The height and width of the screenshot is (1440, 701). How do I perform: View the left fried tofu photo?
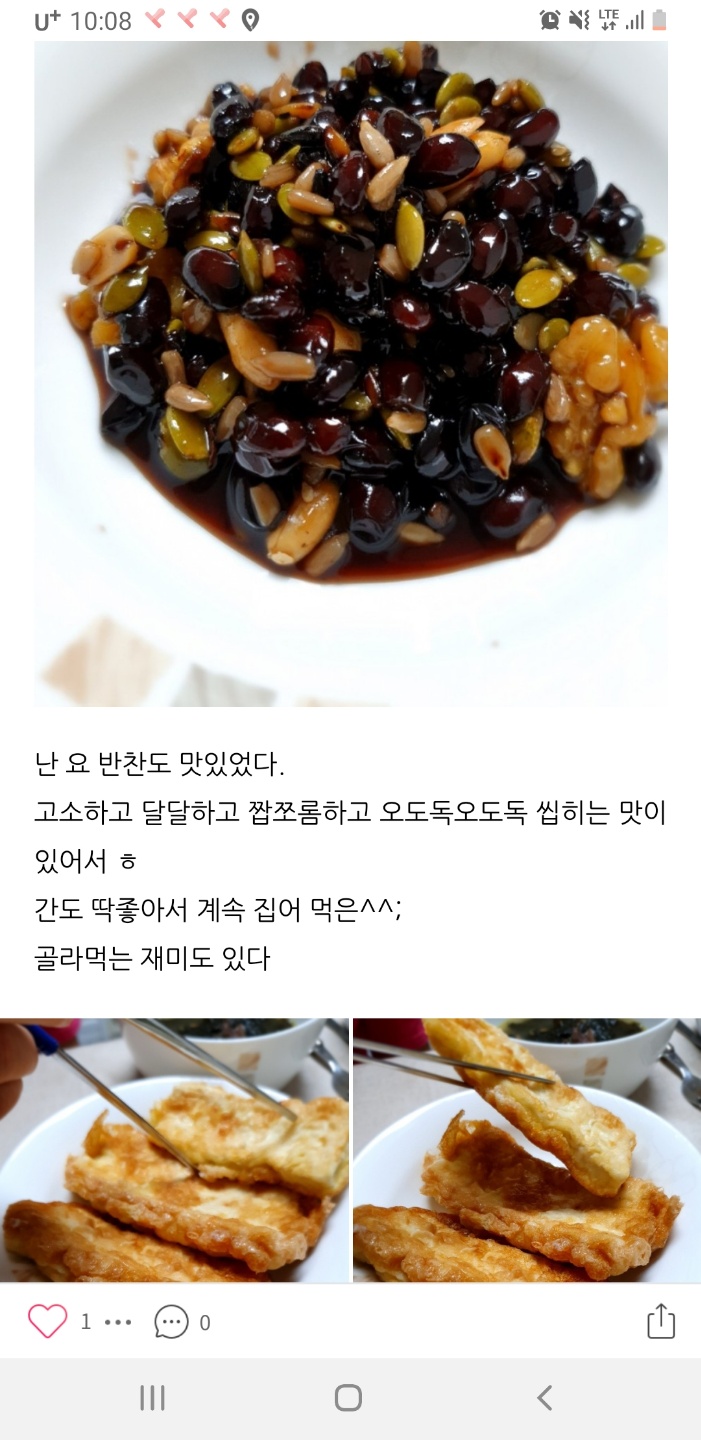click(174, 1150)
